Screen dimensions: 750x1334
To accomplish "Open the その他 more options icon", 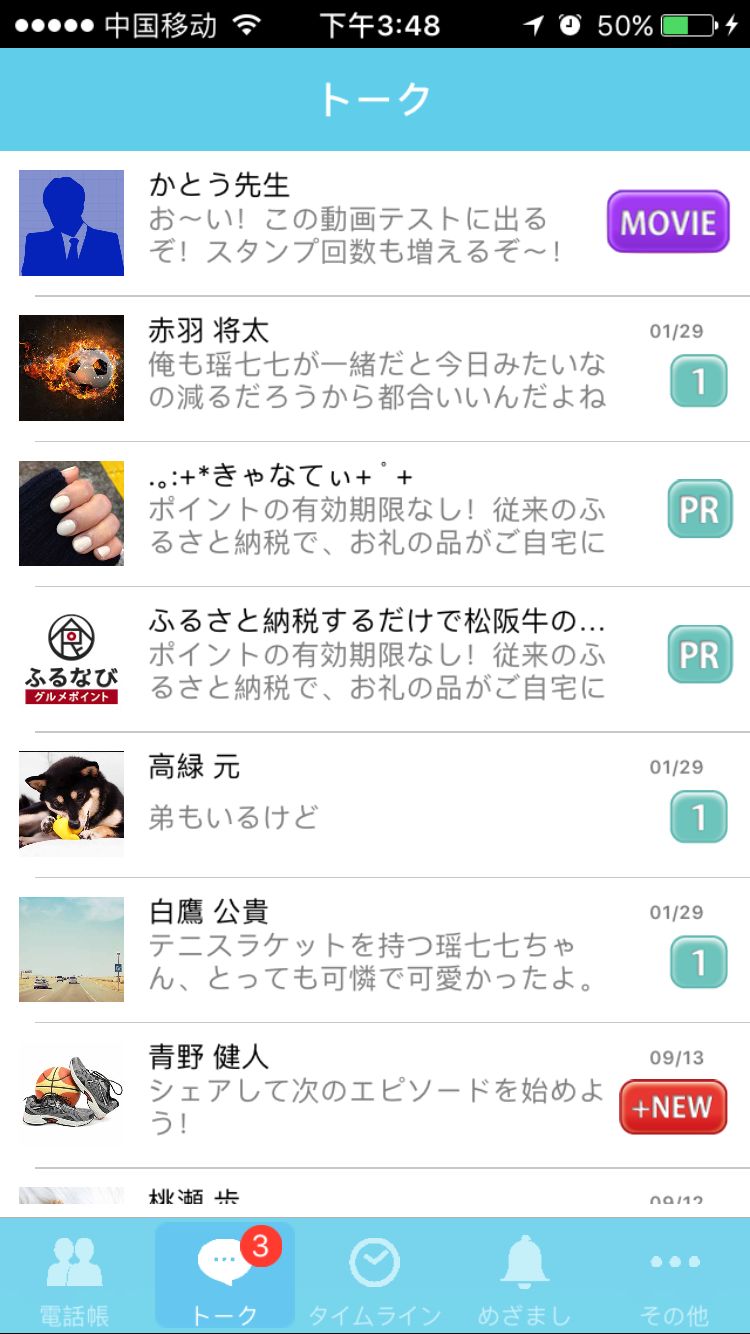I will (x=675, y=1262).
